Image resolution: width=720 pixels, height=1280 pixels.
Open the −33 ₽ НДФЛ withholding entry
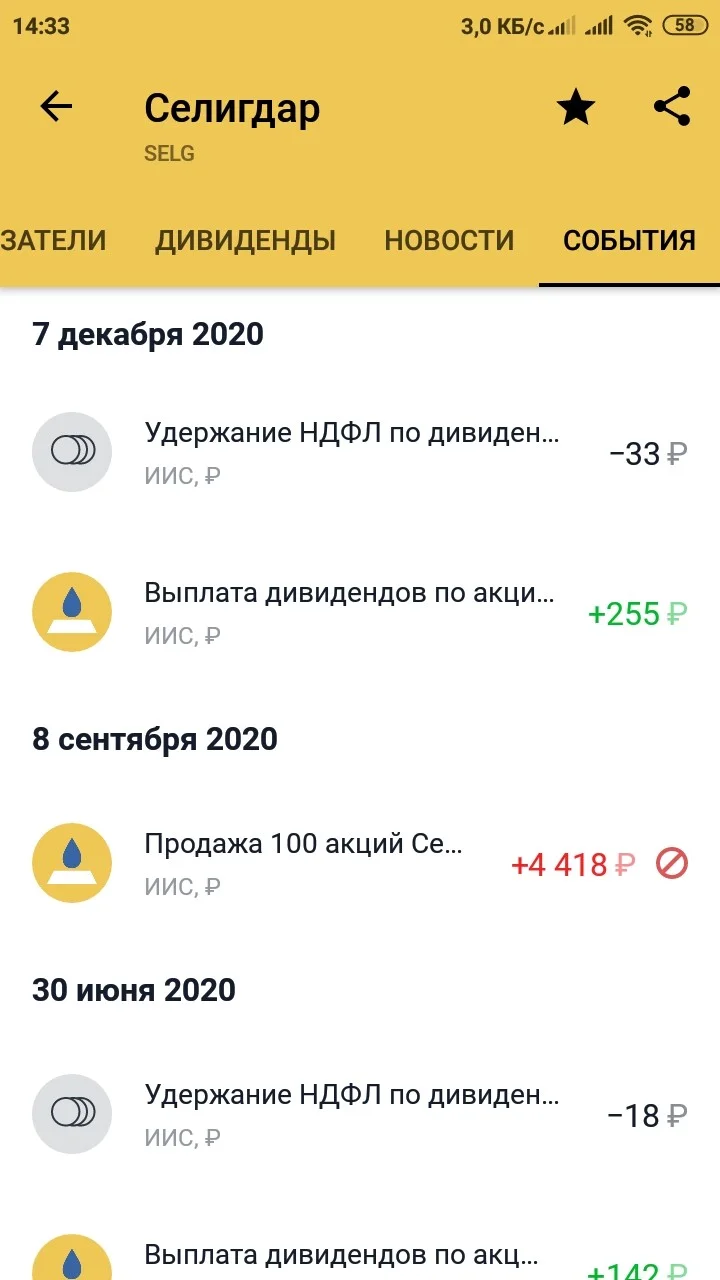[x=360, y=453]
